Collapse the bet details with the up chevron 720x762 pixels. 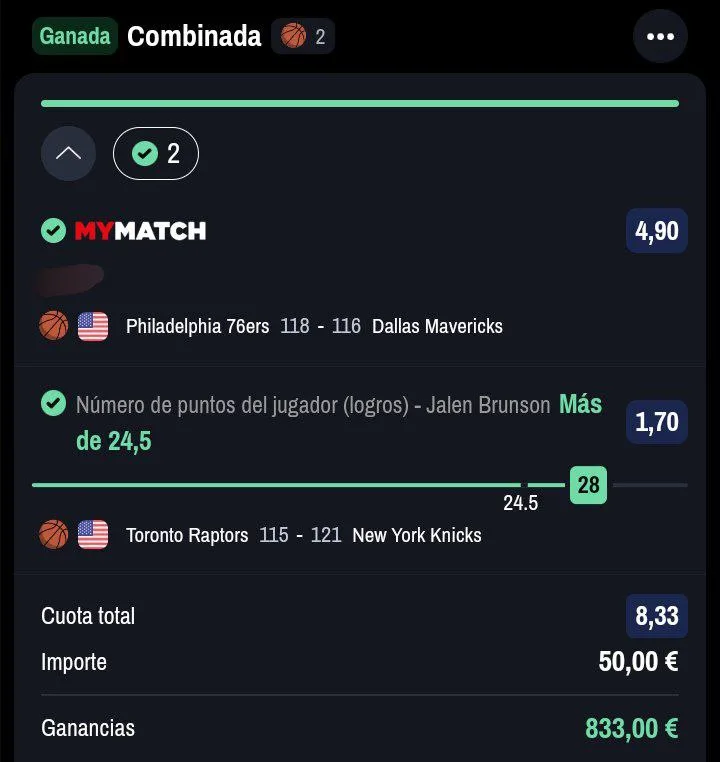point(68,153)
